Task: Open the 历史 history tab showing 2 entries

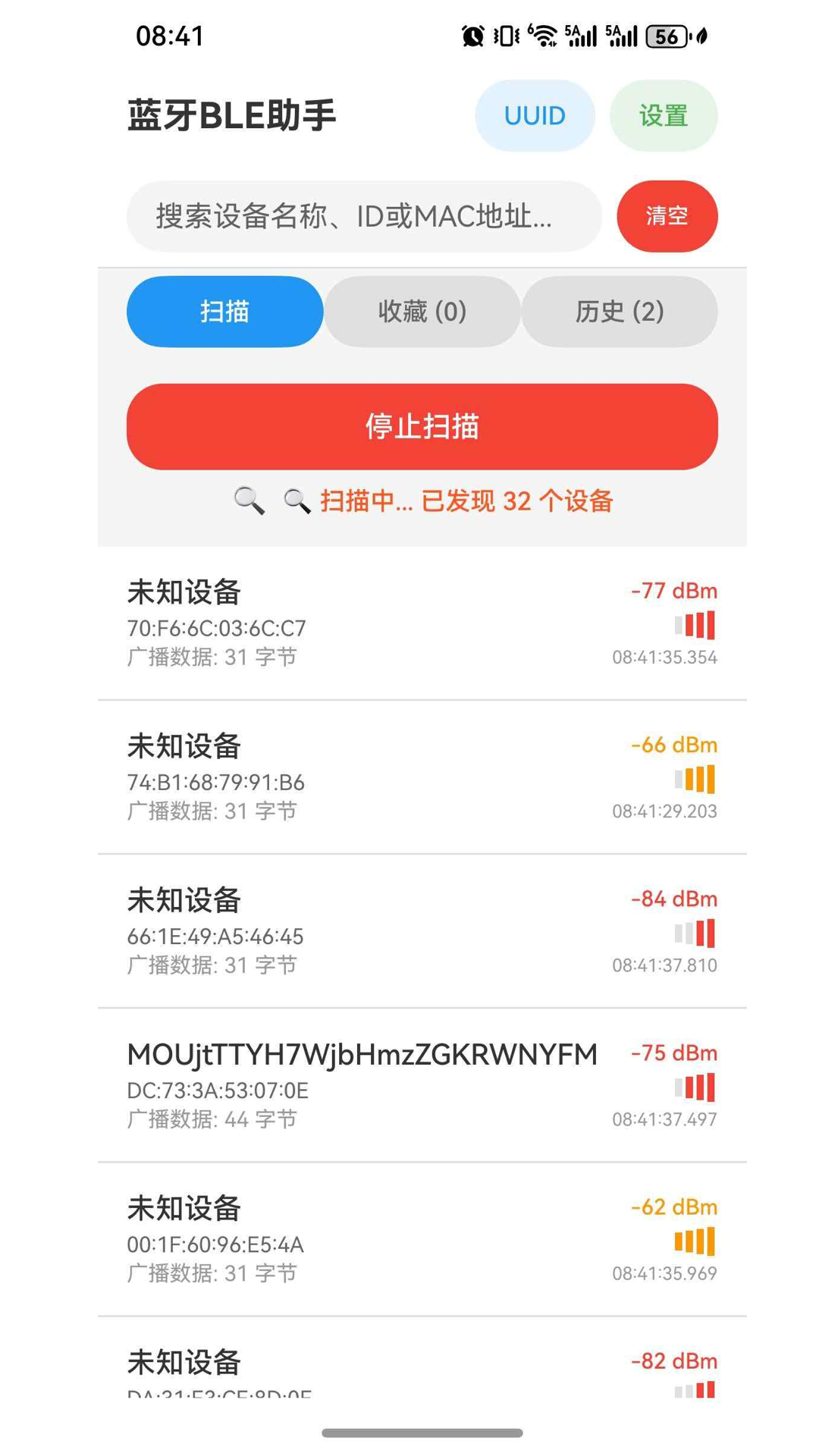Action: (620, 312)
